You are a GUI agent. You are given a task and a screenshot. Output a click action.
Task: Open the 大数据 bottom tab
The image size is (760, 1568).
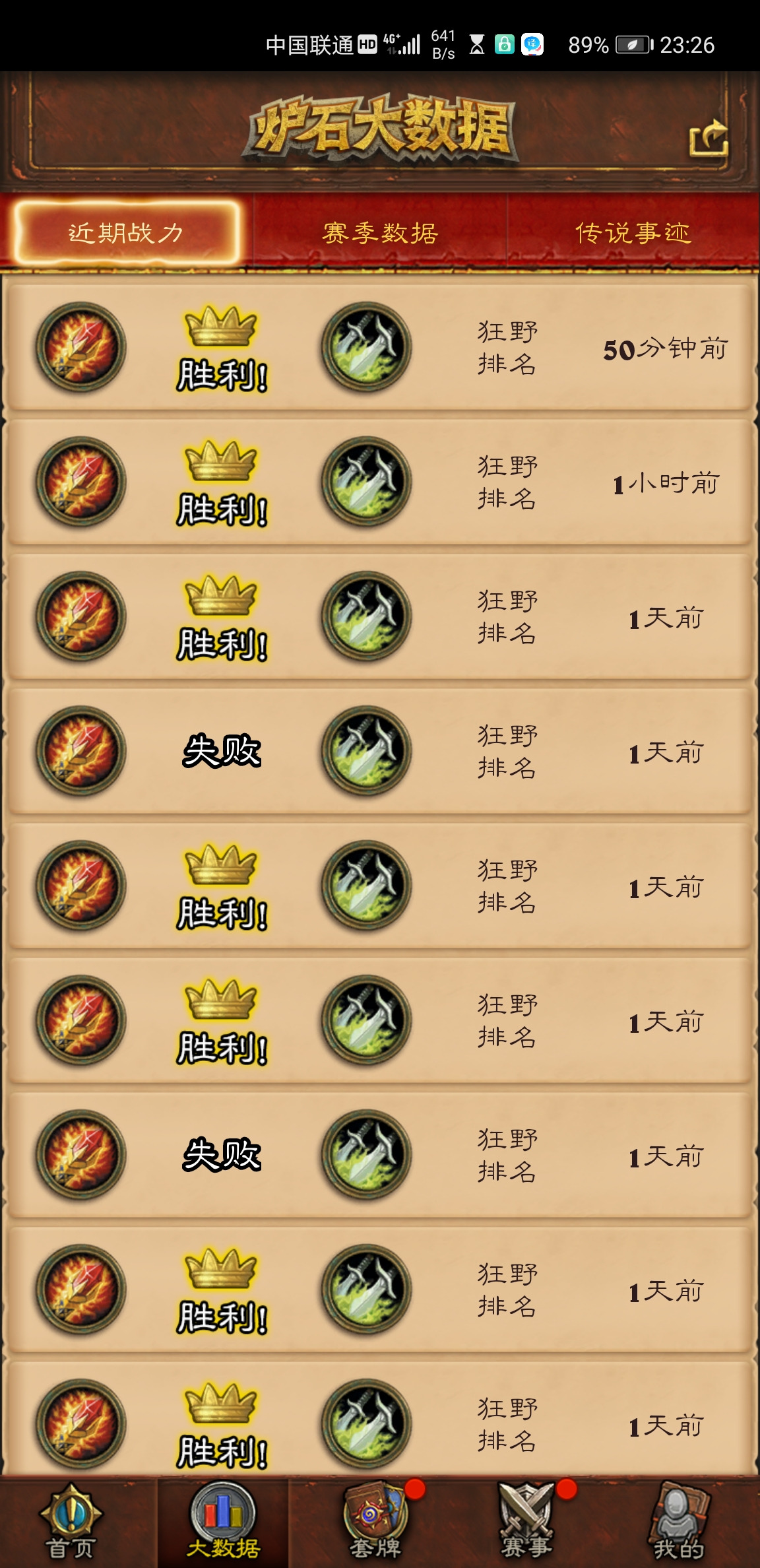pos(223,1523)
